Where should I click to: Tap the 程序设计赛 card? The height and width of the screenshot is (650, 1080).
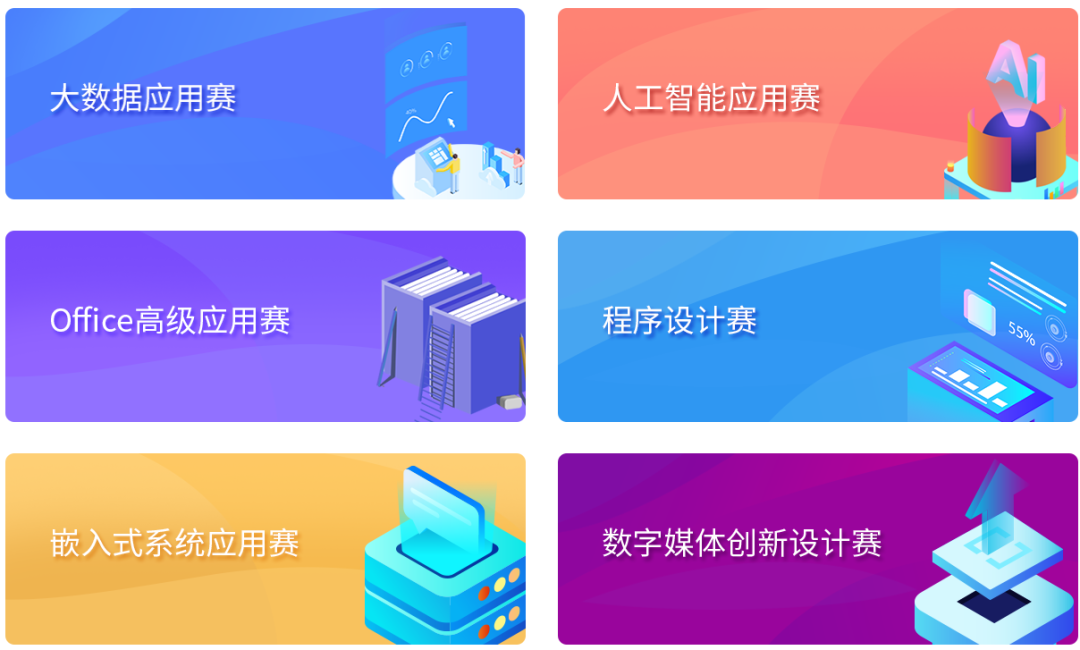pyautogui.click(x=817, y=326)
